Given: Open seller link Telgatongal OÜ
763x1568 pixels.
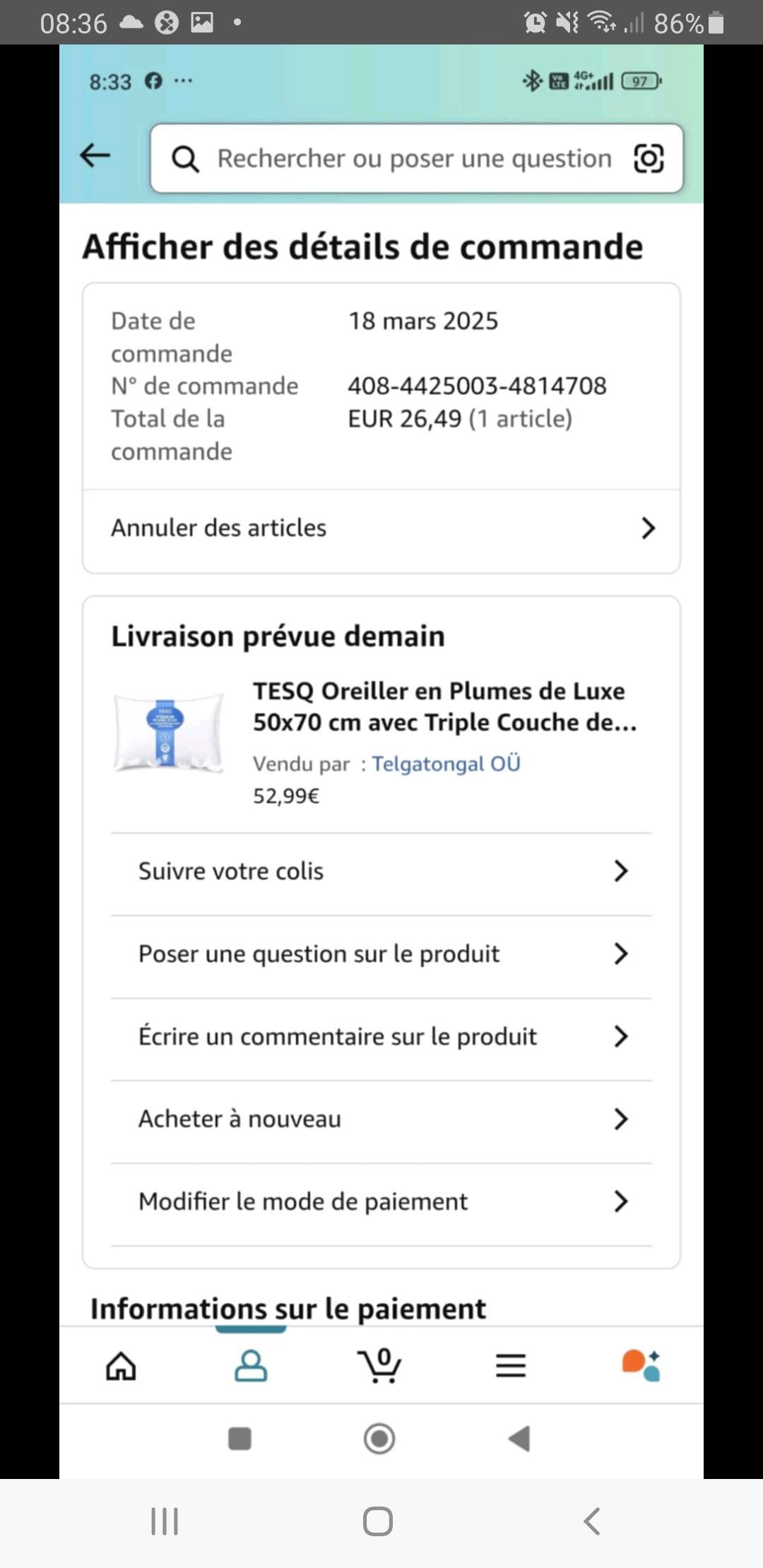Looking at the screenshot, I should (x=446, y=764).
